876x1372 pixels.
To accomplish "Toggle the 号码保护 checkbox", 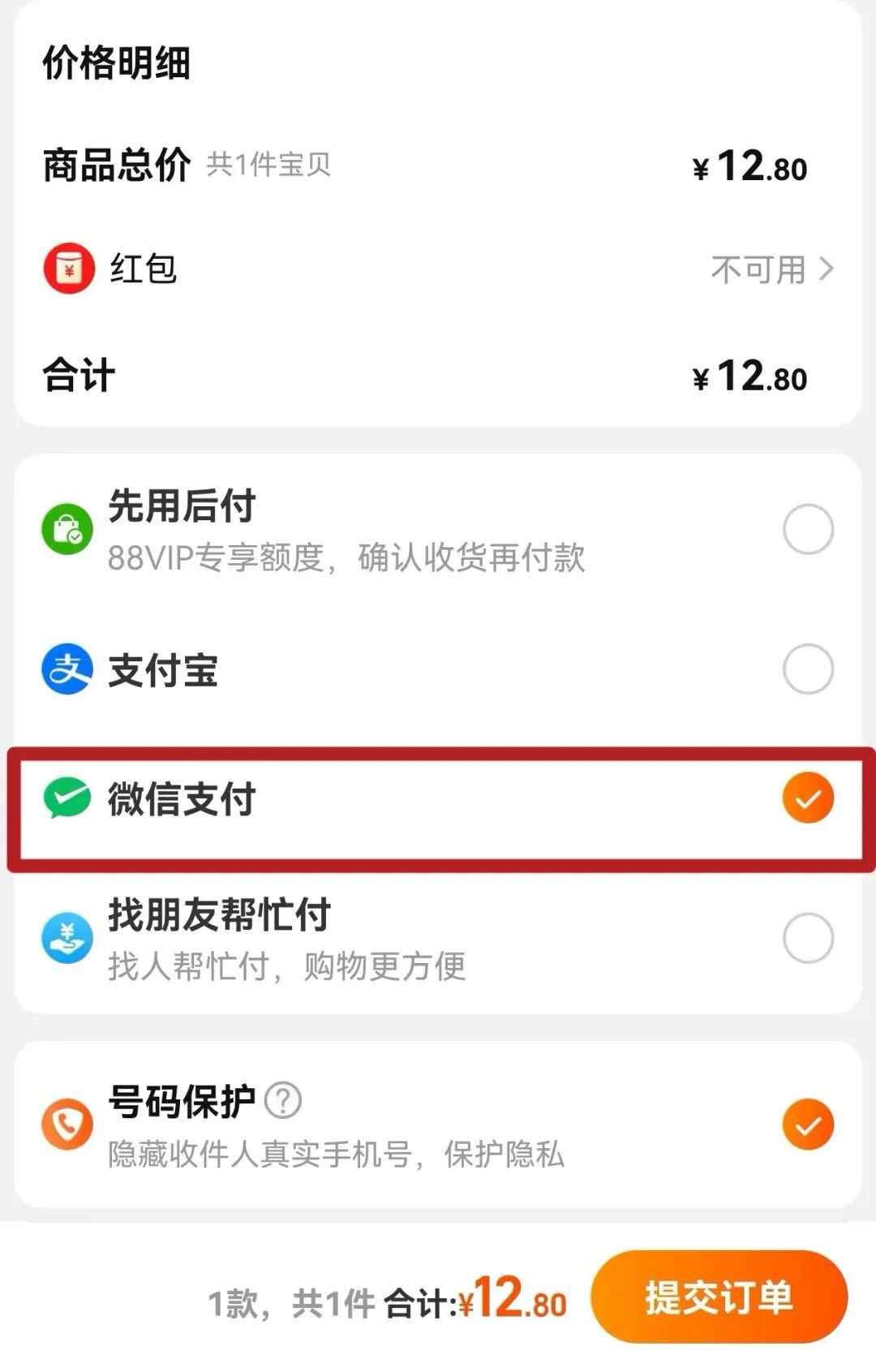I will coord(808,1125).
